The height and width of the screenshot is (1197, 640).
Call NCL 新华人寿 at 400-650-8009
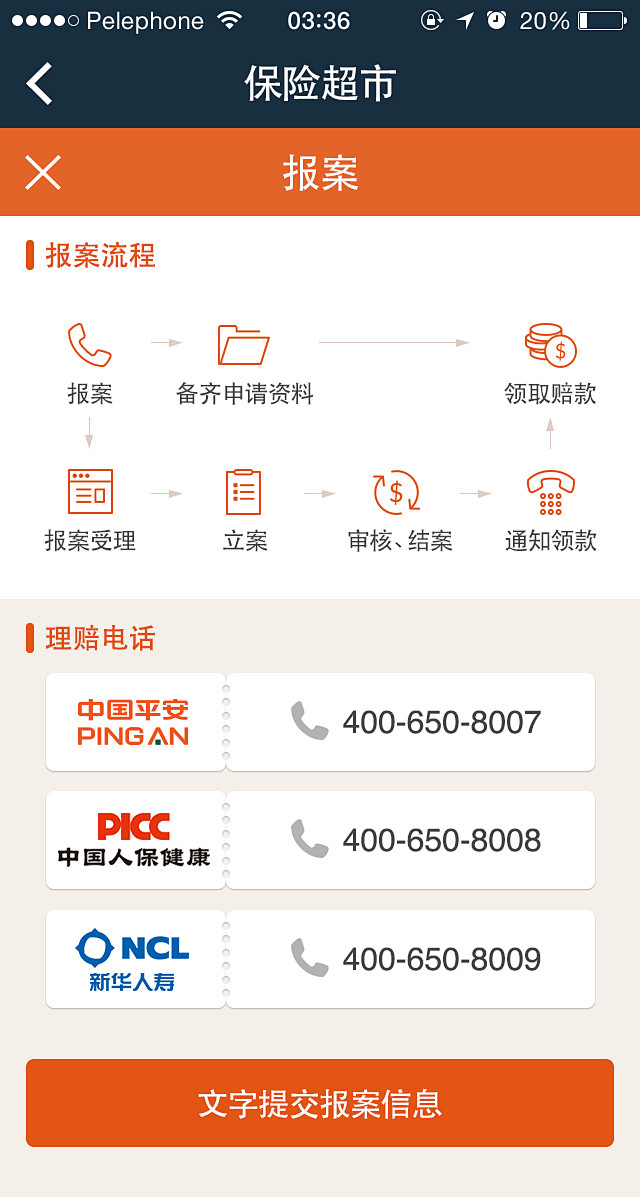[x=411, y=959]
